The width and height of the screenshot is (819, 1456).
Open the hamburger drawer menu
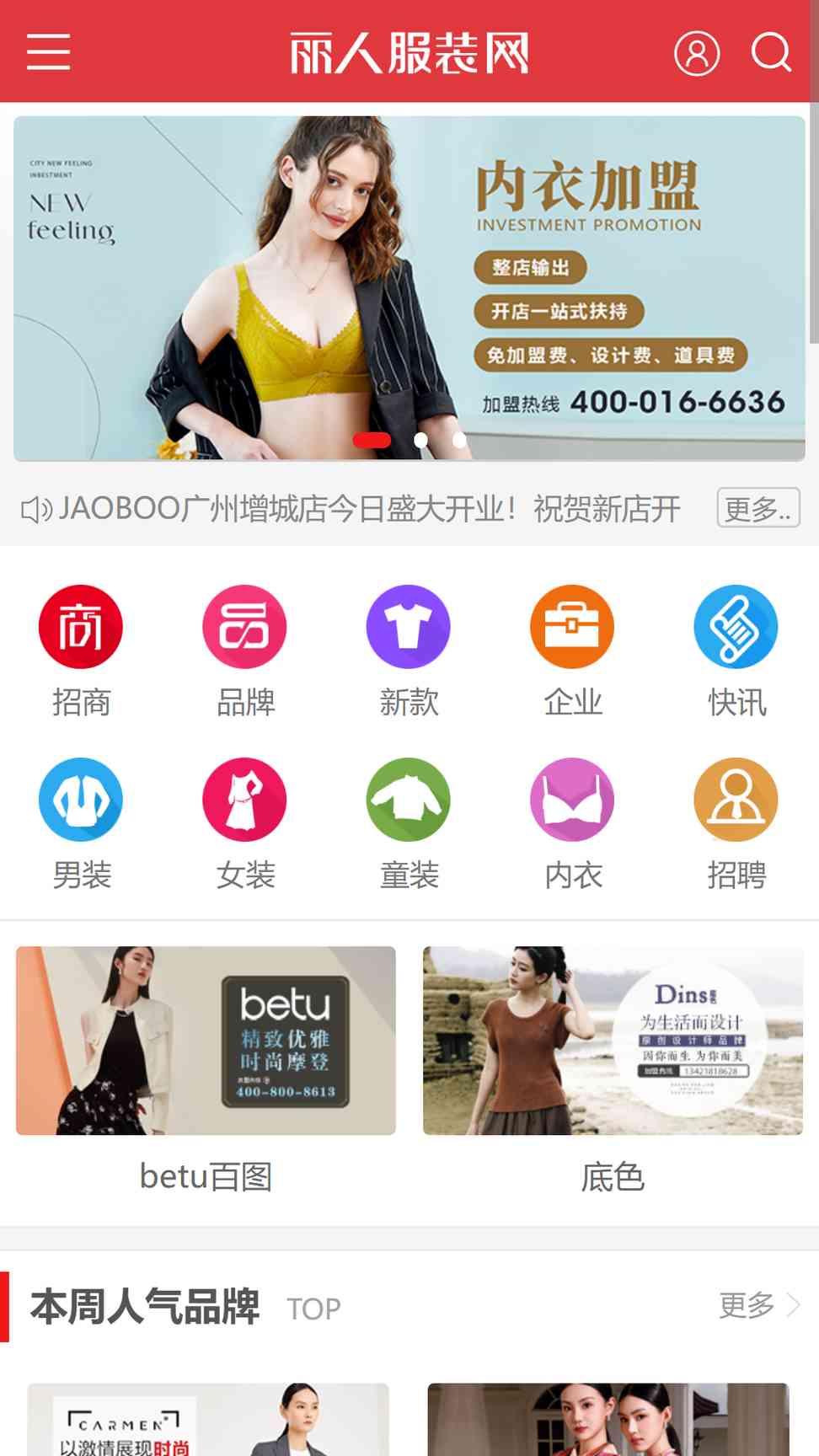pos(48,52)
